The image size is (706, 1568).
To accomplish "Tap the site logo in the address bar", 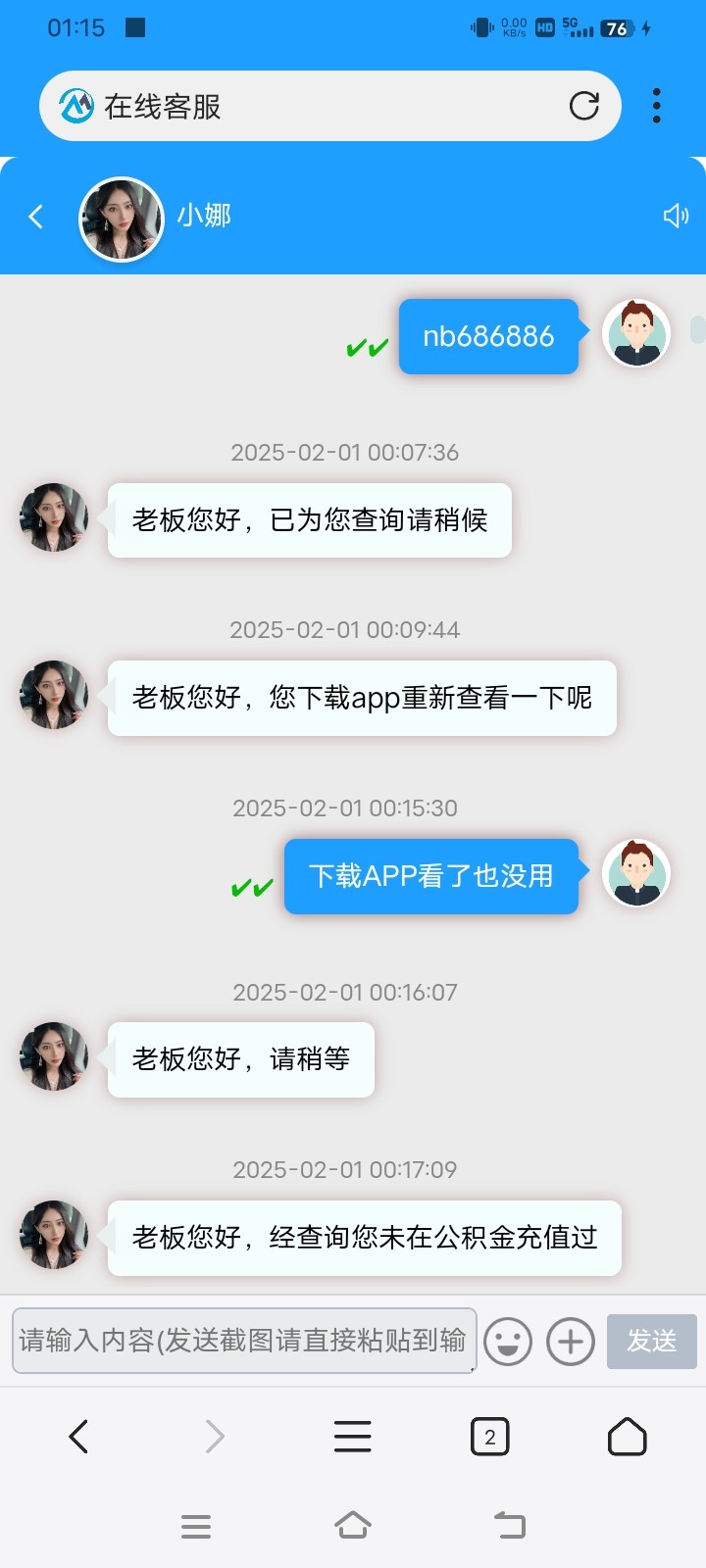I will pos(75,105).
